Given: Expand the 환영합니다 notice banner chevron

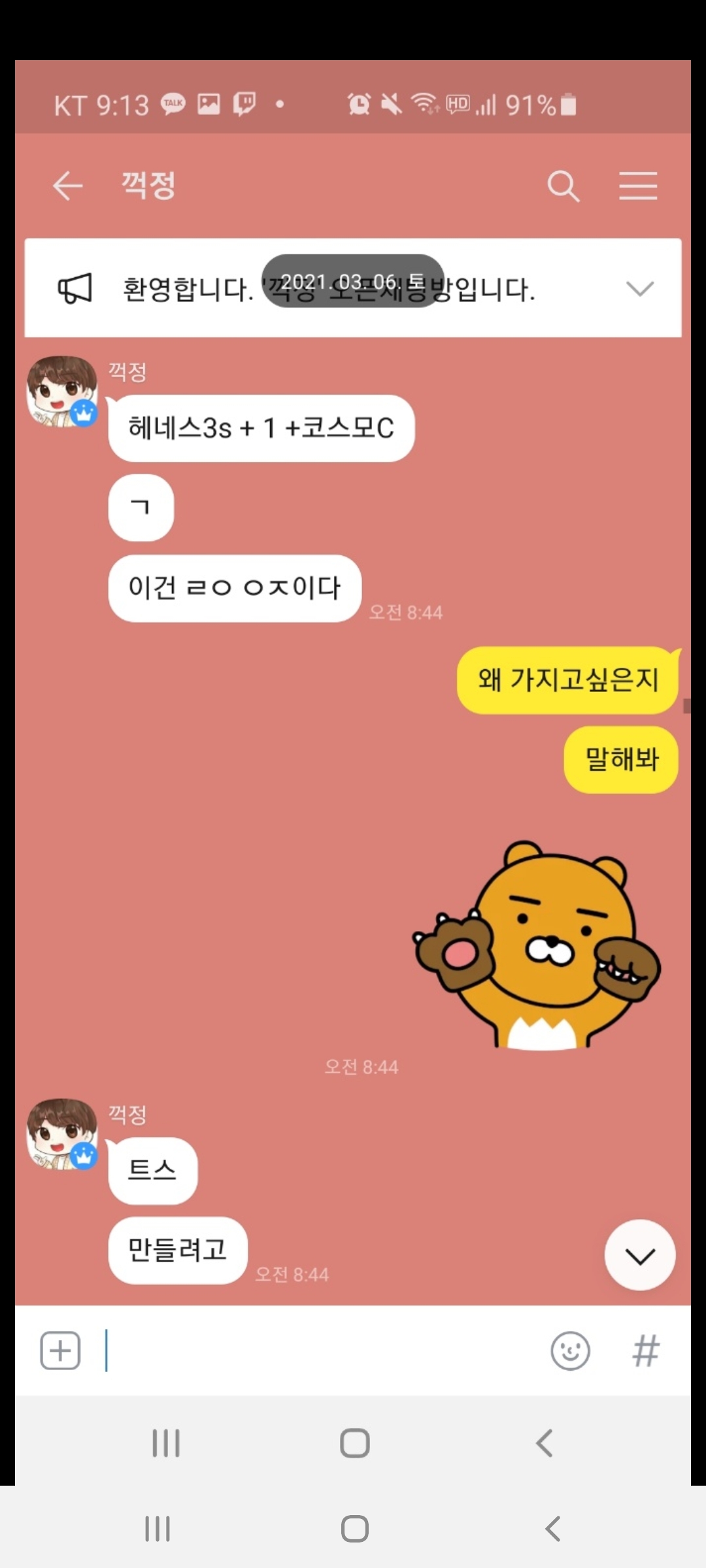Looking at the screenshot, I should [x=639, y=288].
